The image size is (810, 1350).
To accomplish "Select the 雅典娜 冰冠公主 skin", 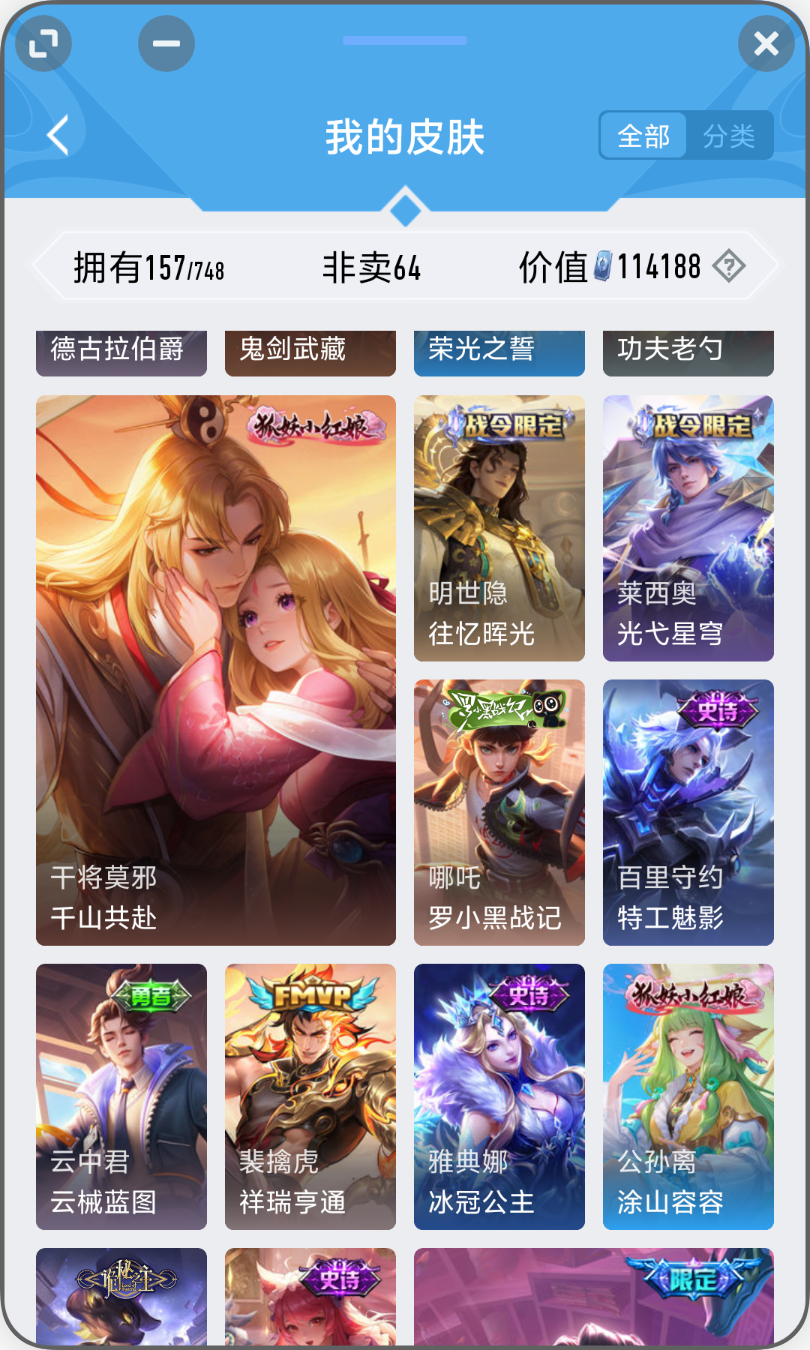I will (499, 1097).
